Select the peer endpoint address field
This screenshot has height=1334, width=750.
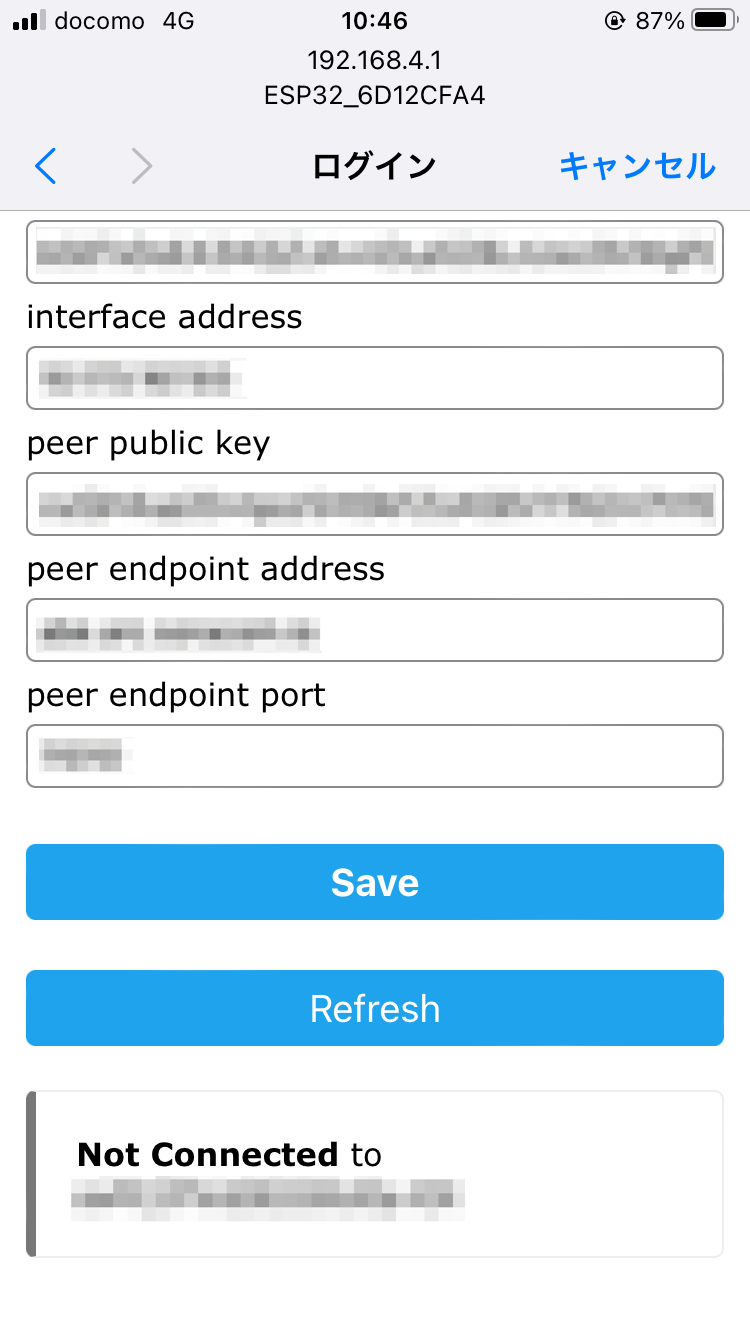tap(374, 630)
